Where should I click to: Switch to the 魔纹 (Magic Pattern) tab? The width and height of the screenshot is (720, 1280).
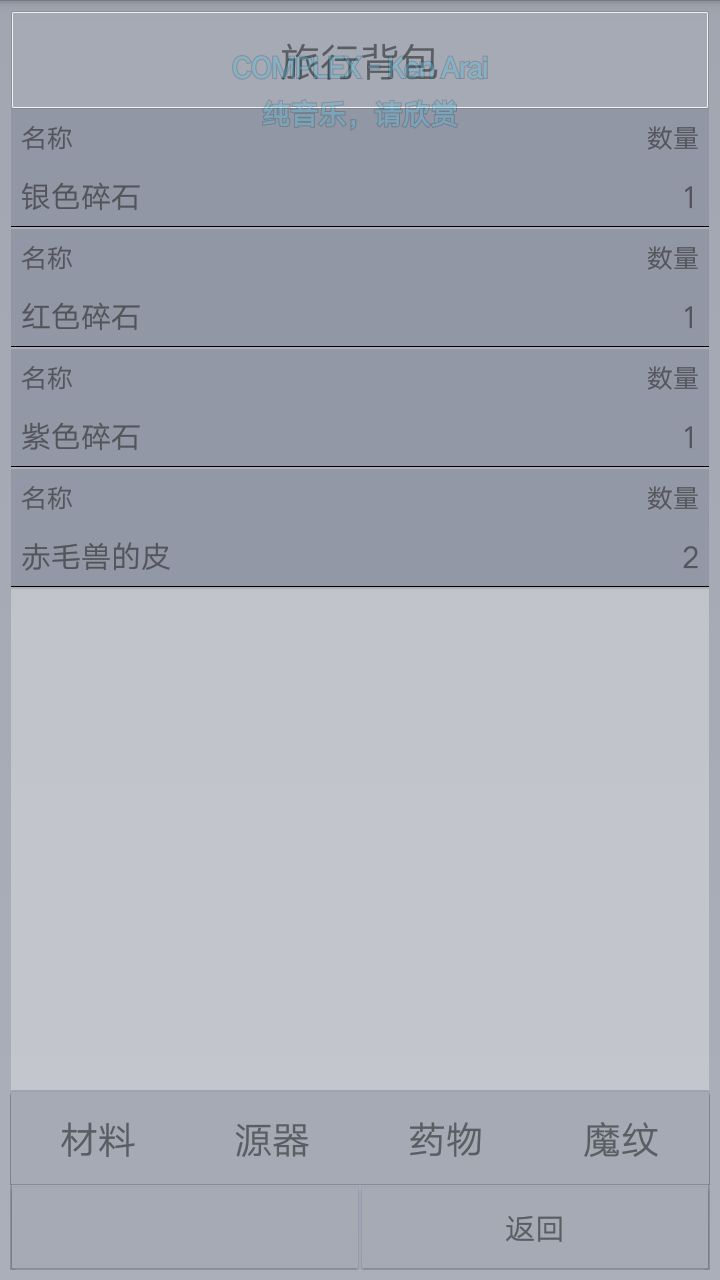(621, 1139)
